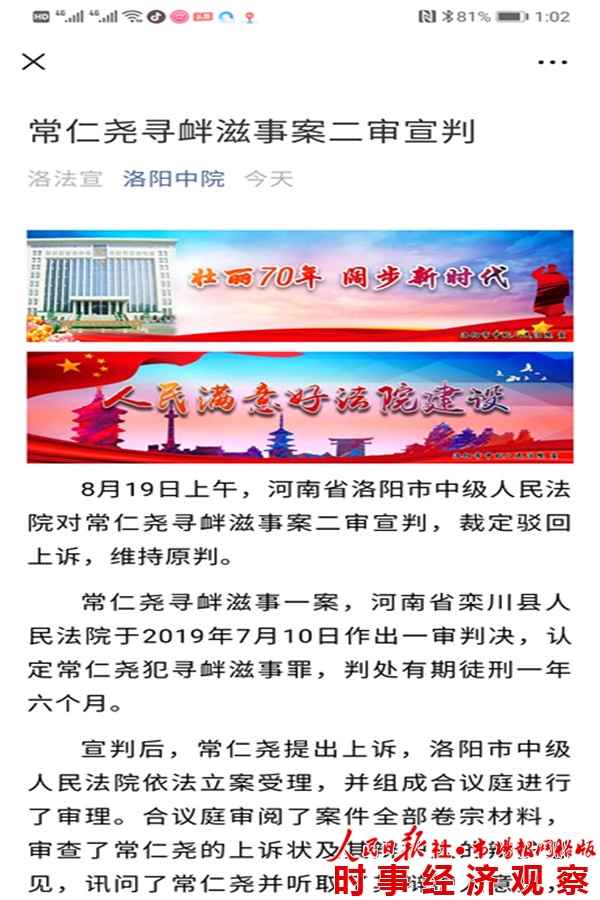Open the three-dot overflow menu

[x=552, y=62]
